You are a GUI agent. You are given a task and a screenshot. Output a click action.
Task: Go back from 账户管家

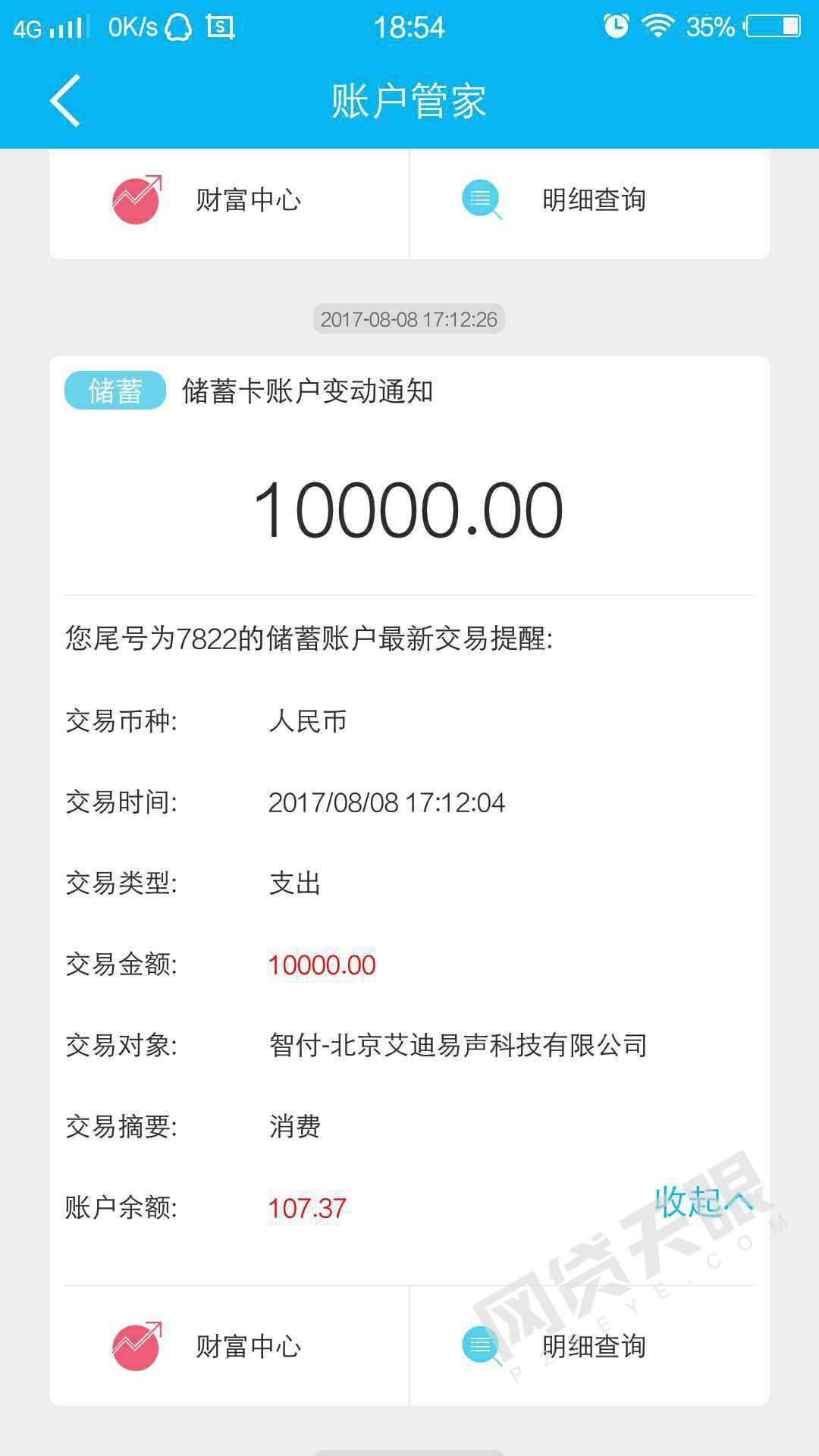click(x=65, y=101)
